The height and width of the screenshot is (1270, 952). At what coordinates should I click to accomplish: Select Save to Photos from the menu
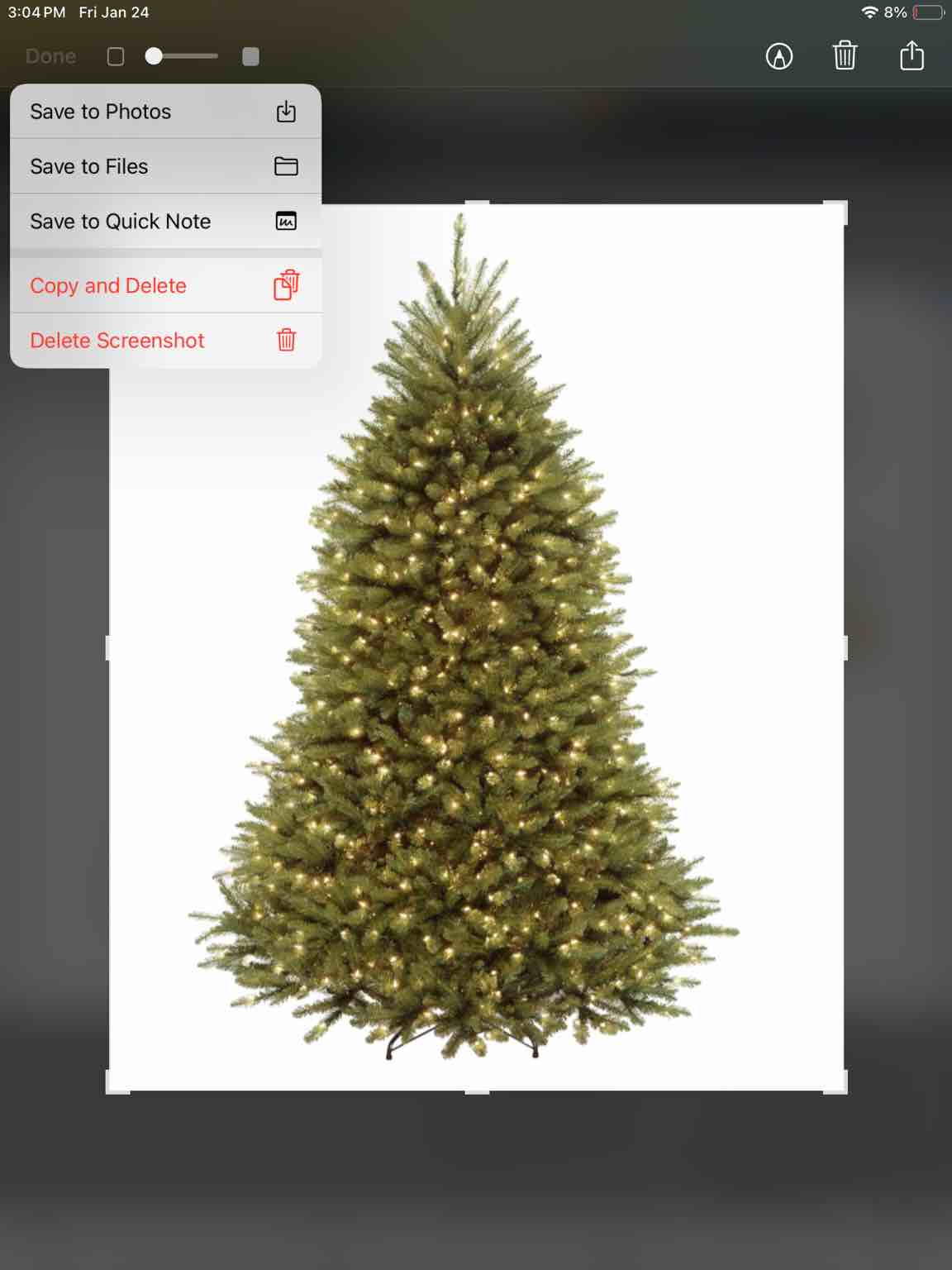tap(100, 112)
